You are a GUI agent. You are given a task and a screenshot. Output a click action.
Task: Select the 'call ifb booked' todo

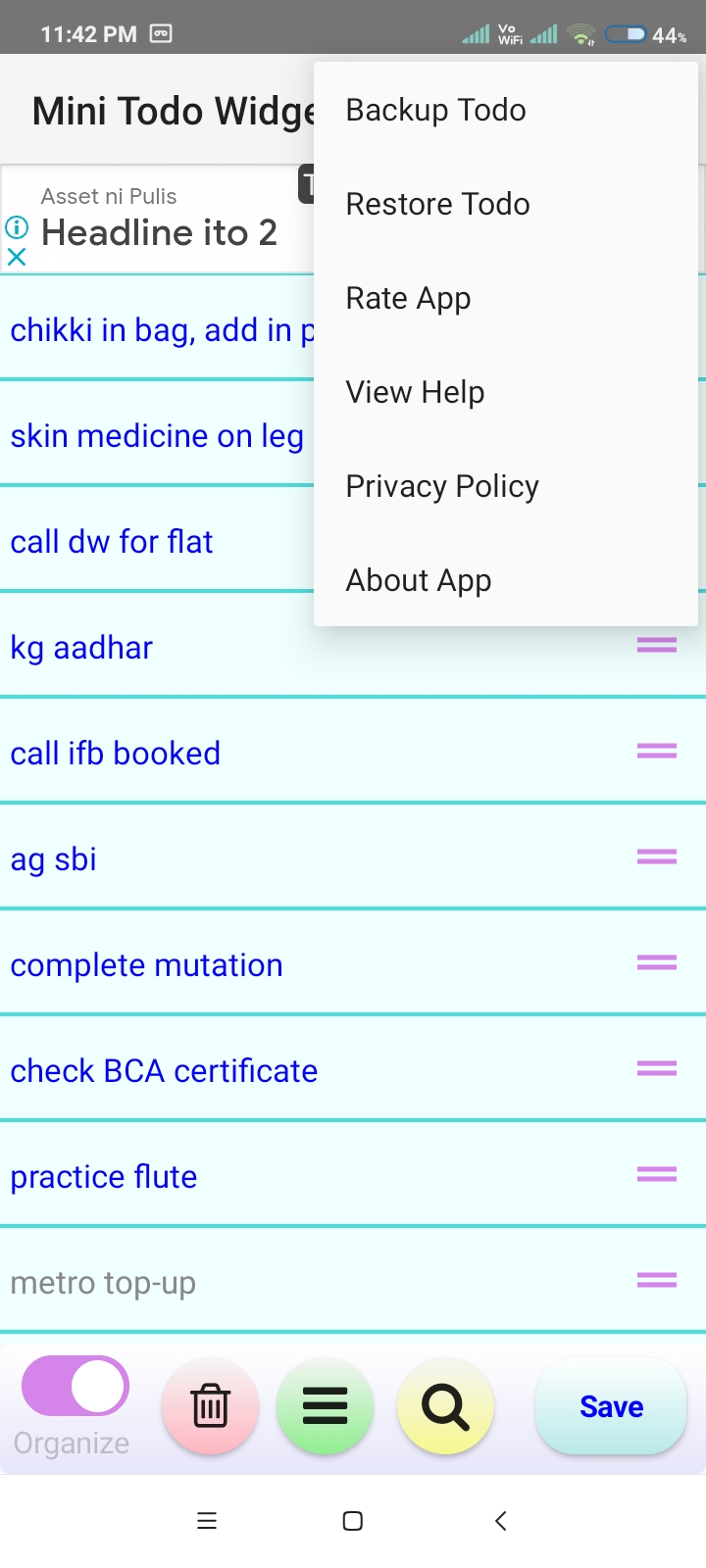116,754
